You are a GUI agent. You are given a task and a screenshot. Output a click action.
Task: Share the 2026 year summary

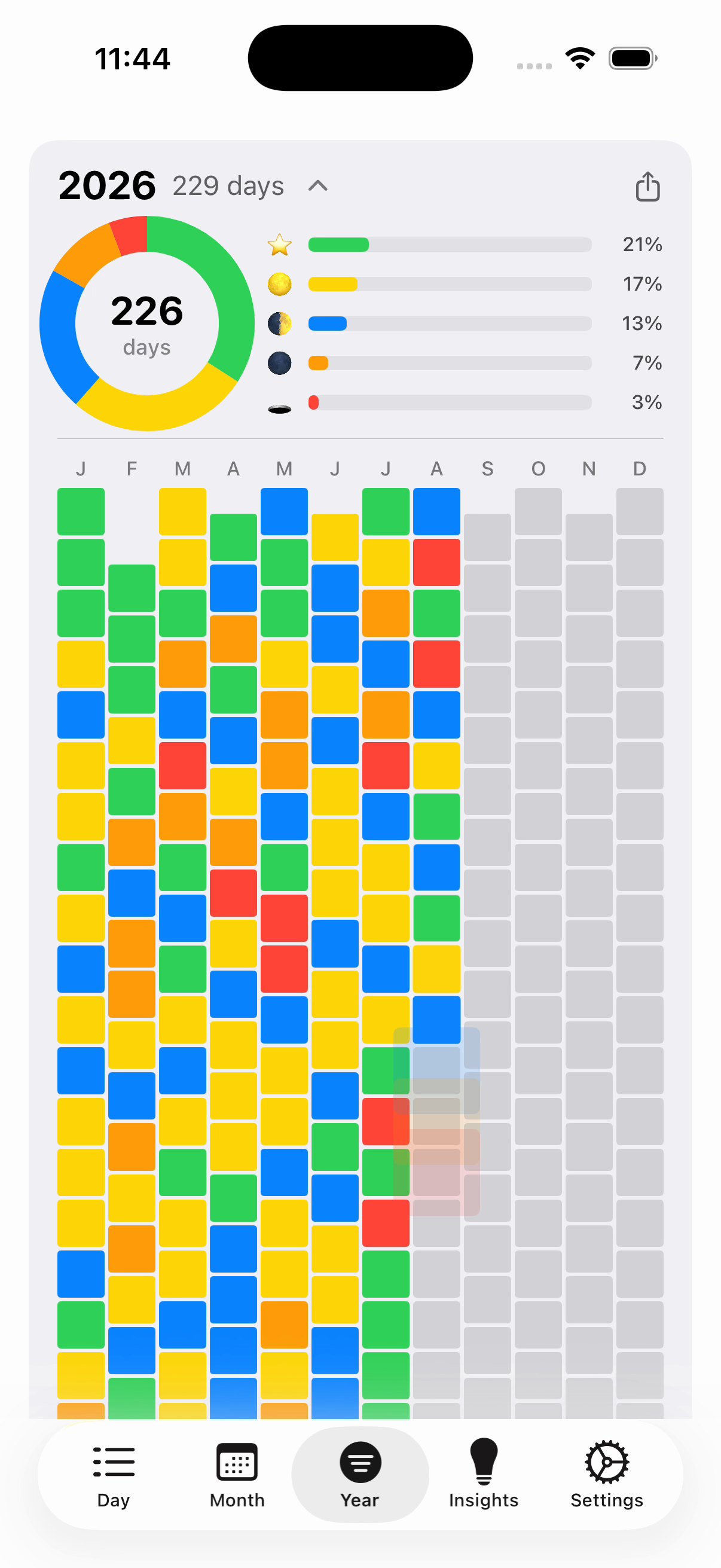pyautogui.click(x=647, y=186)
